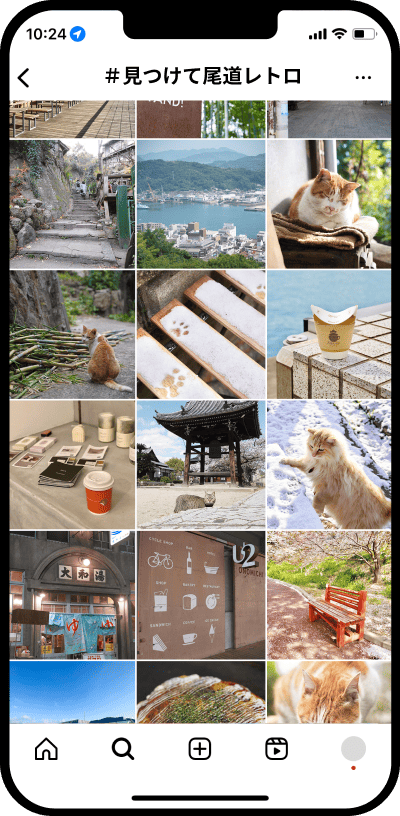Open the red bench under blossoms photo

click(329, 595)
